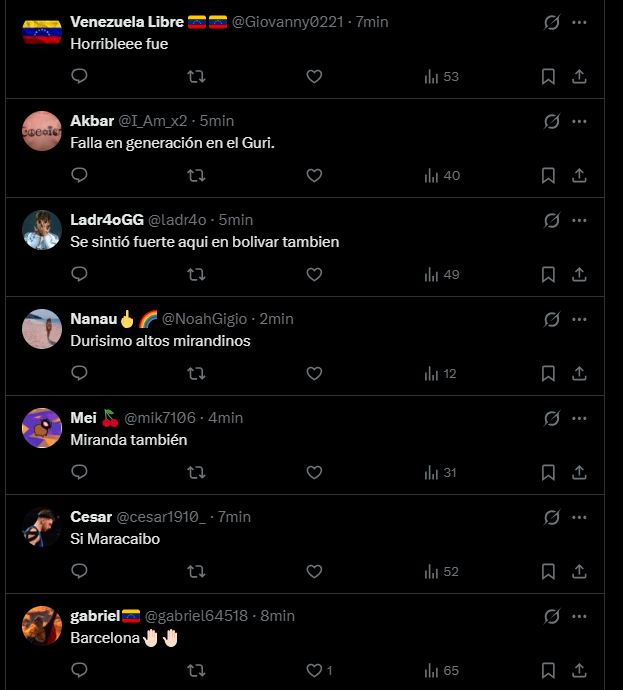Reply to Nanau's Durisimo altos mirandinos tweet

pyautogui.click(x=80, y=373)
